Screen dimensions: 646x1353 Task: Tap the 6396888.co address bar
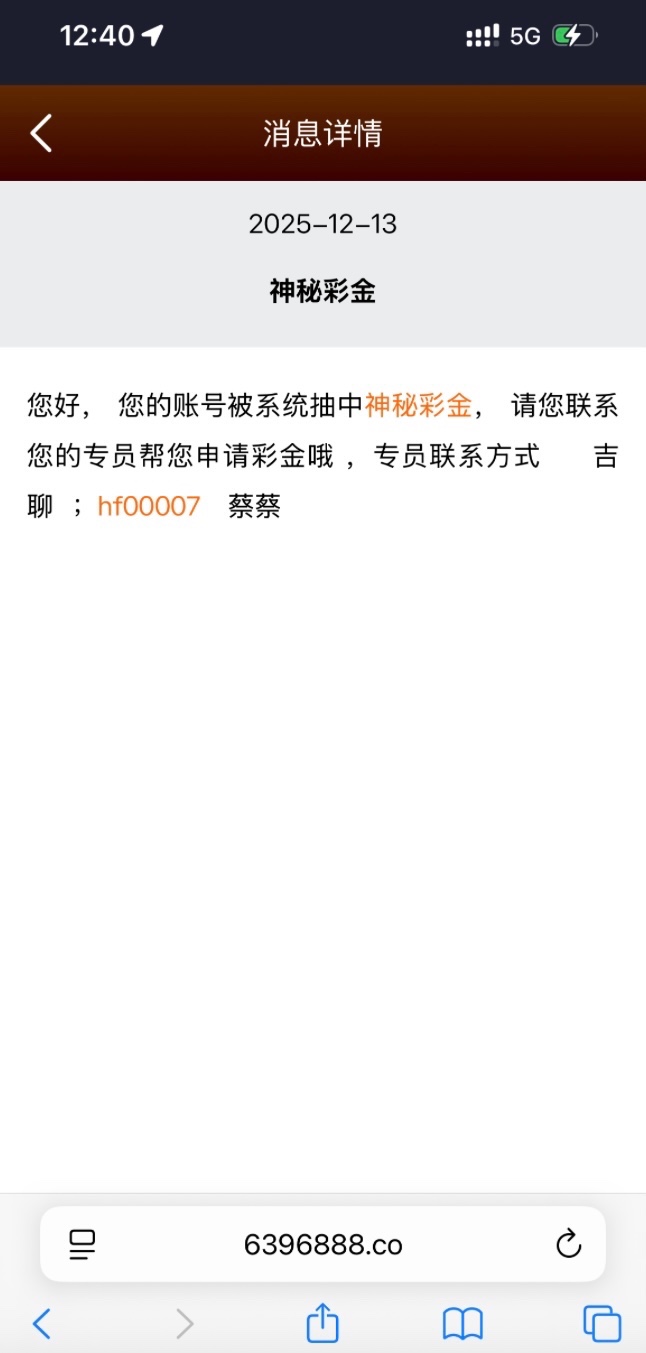[323, 1244]
